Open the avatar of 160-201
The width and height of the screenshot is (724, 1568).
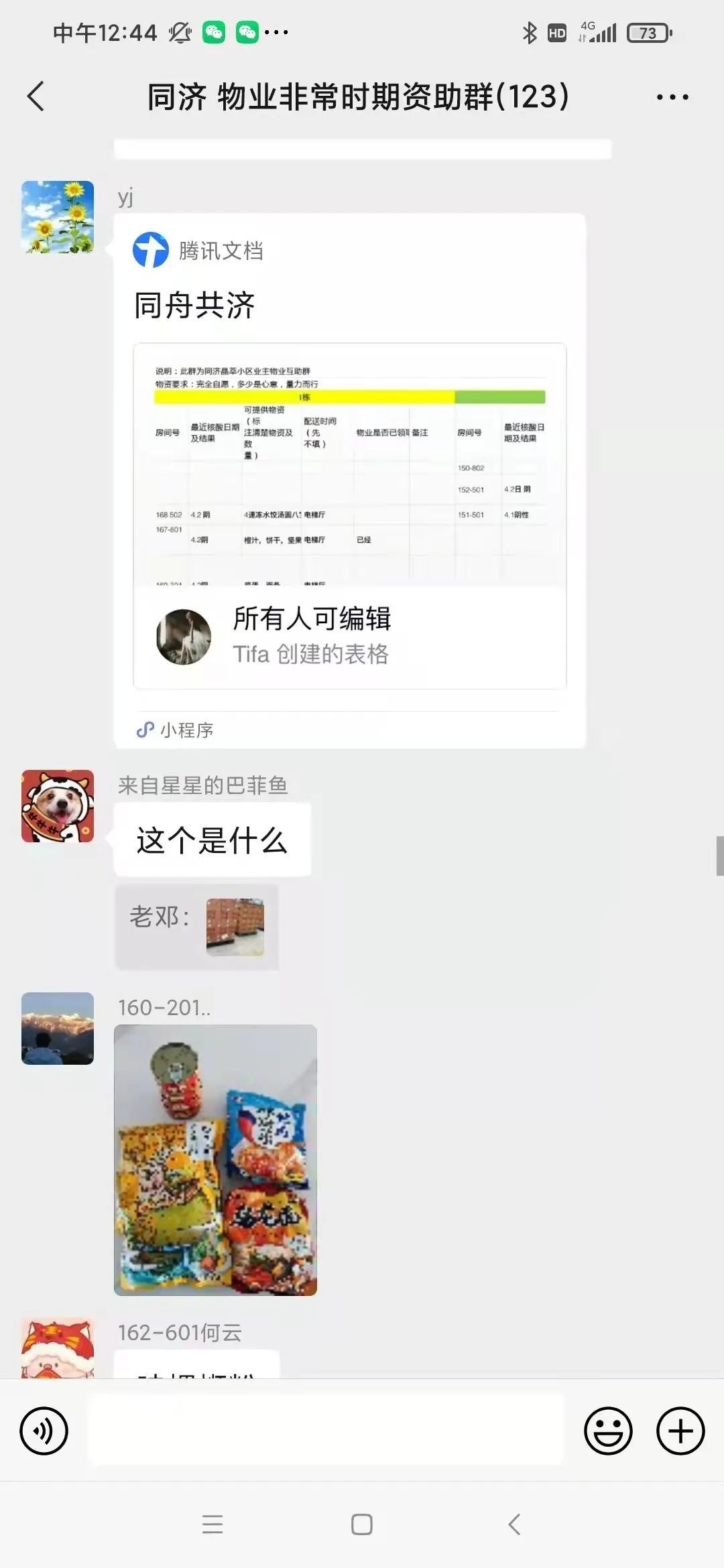(x=58, y=1029)
